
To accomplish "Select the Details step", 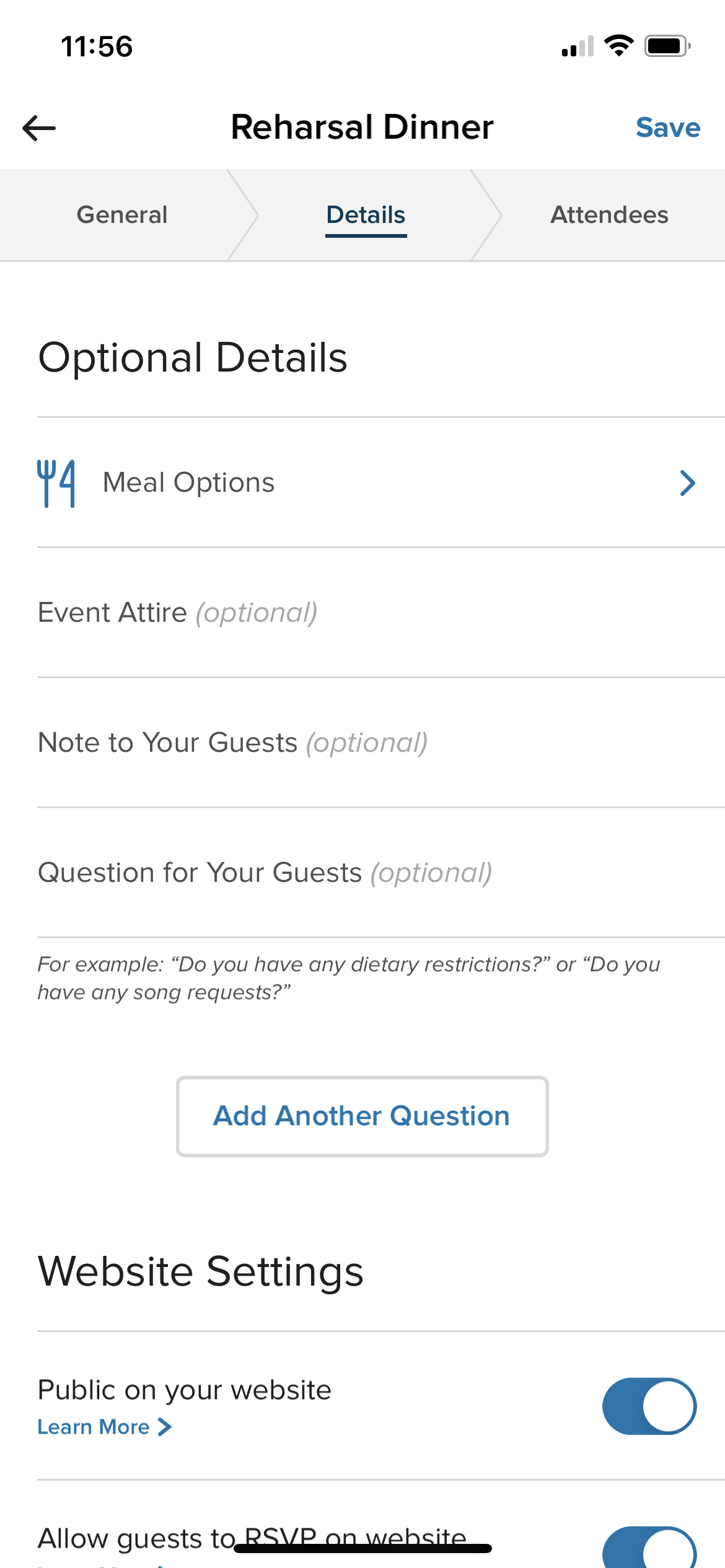I will tap(366, 215).
